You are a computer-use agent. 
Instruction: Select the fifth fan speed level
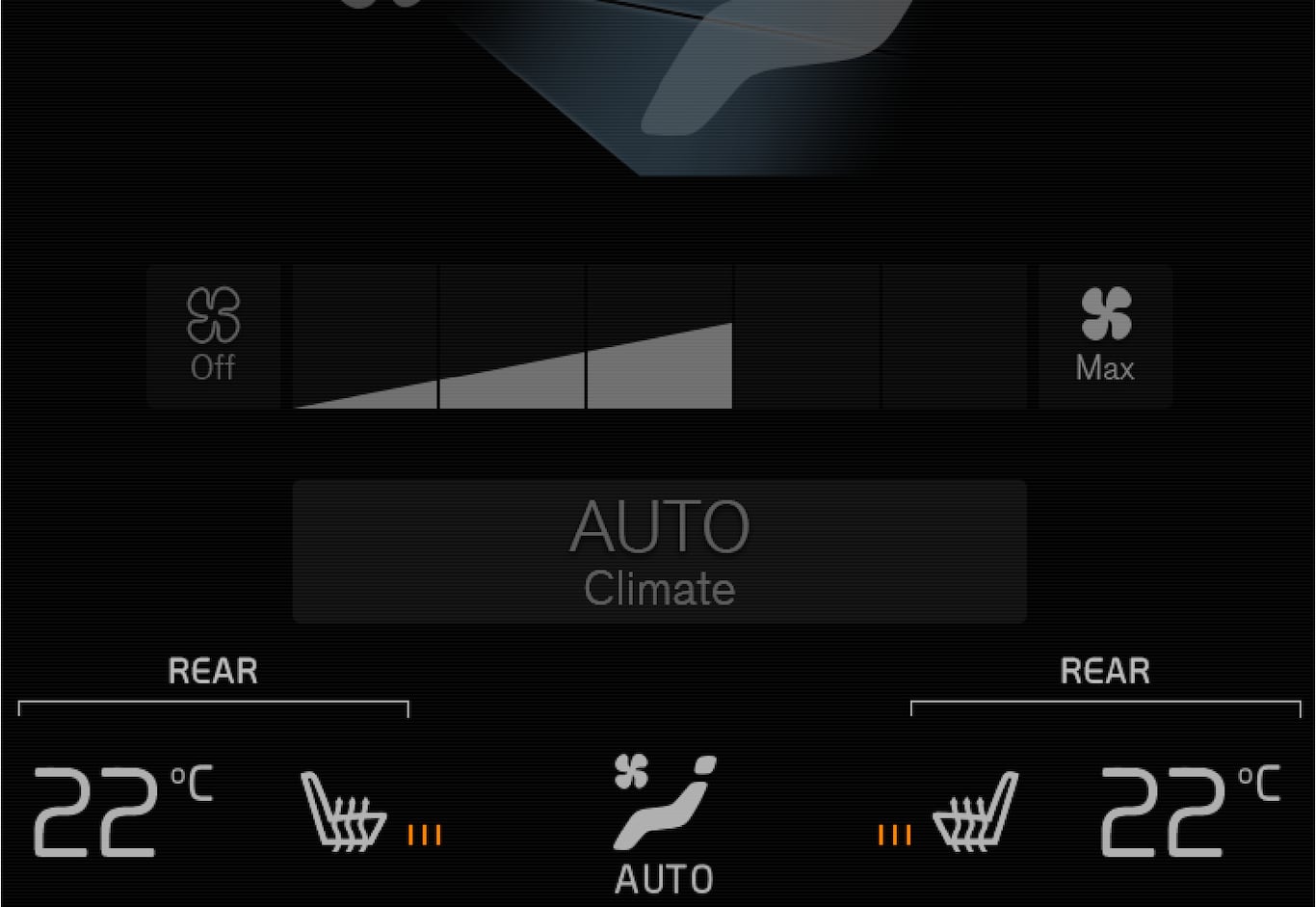tap(954, 336)
